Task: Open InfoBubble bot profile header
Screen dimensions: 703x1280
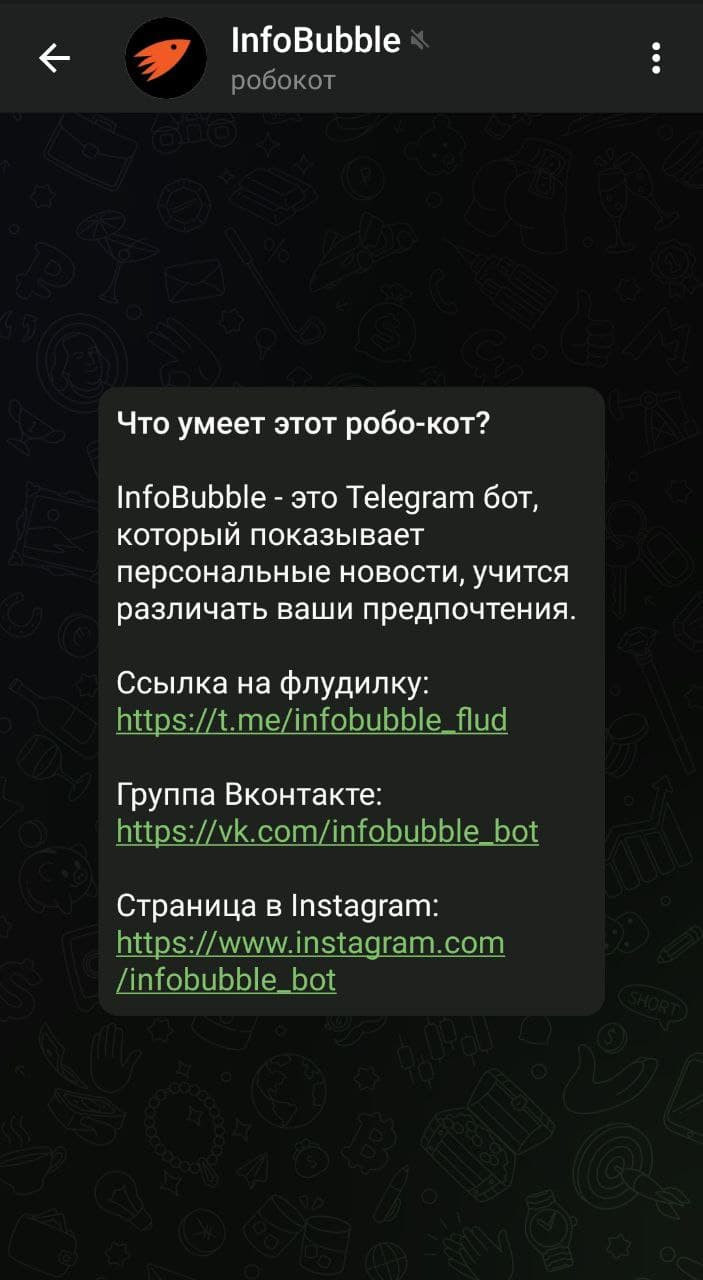Action: point(314,58)
